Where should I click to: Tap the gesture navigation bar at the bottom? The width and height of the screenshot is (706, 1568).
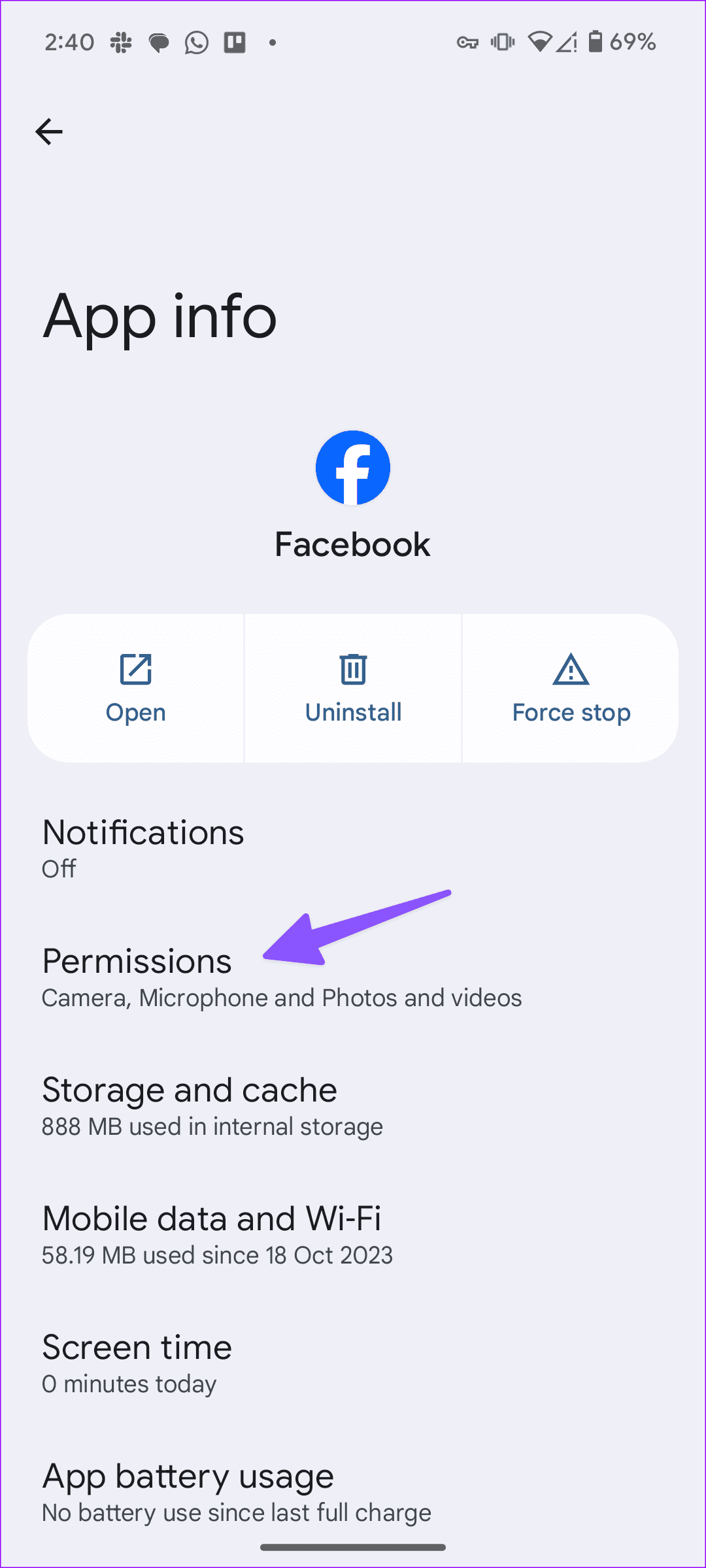(x=353, y=1547)
